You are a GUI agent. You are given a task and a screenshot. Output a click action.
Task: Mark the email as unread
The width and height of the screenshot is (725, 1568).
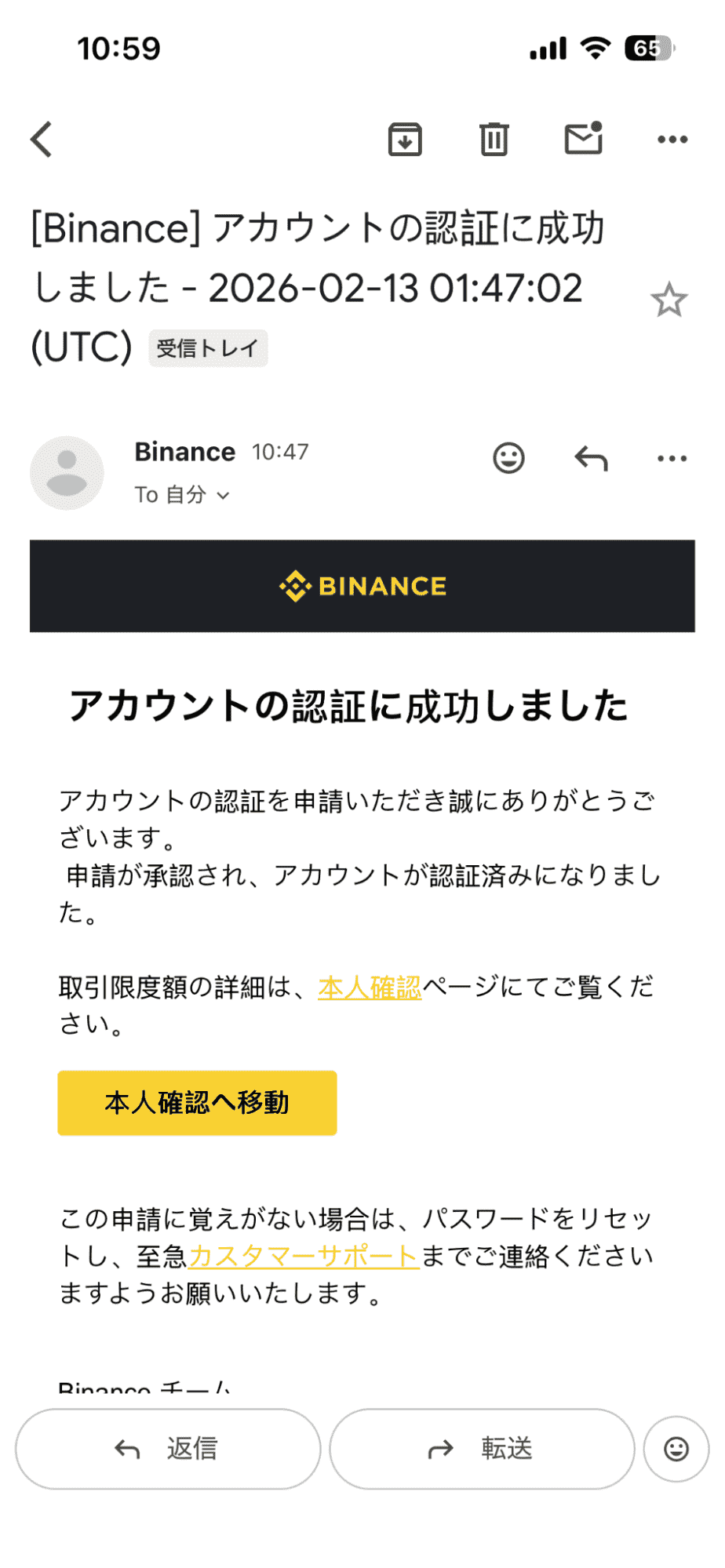584,140
